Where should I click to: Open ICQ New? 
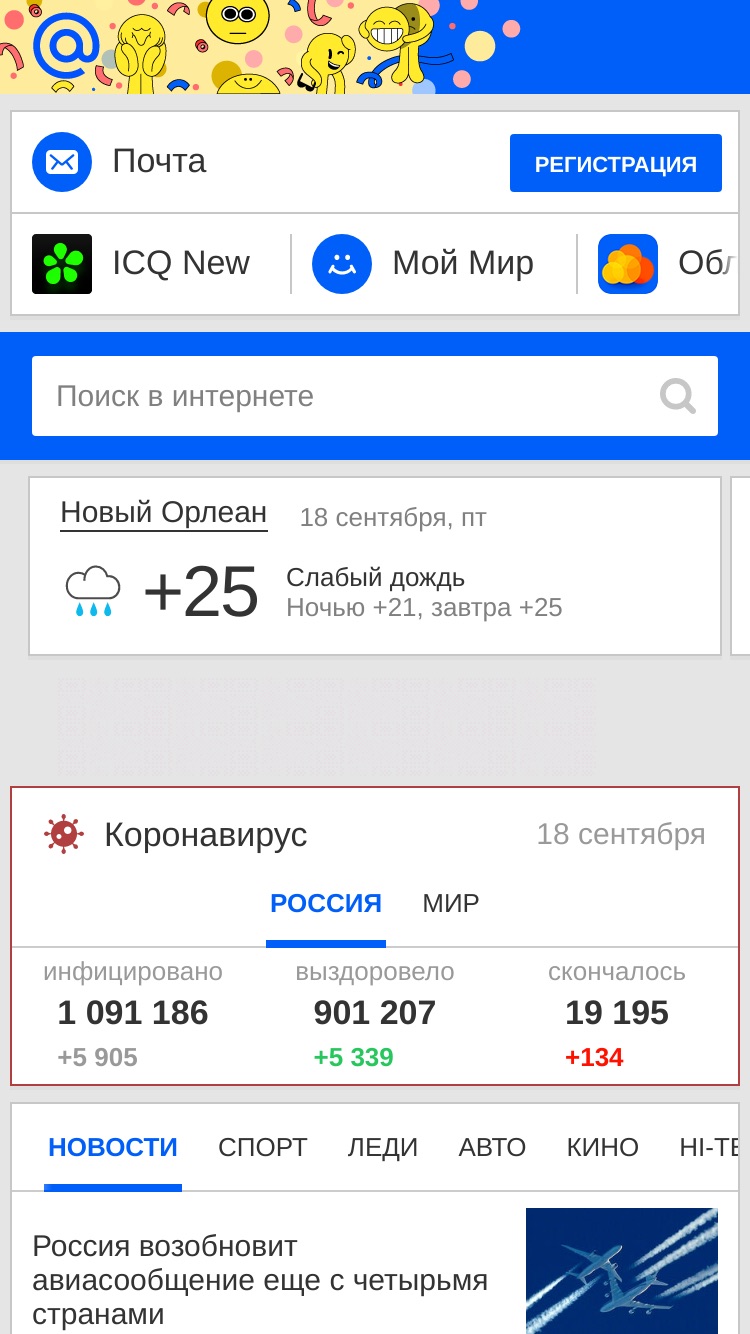pos(141,264)
